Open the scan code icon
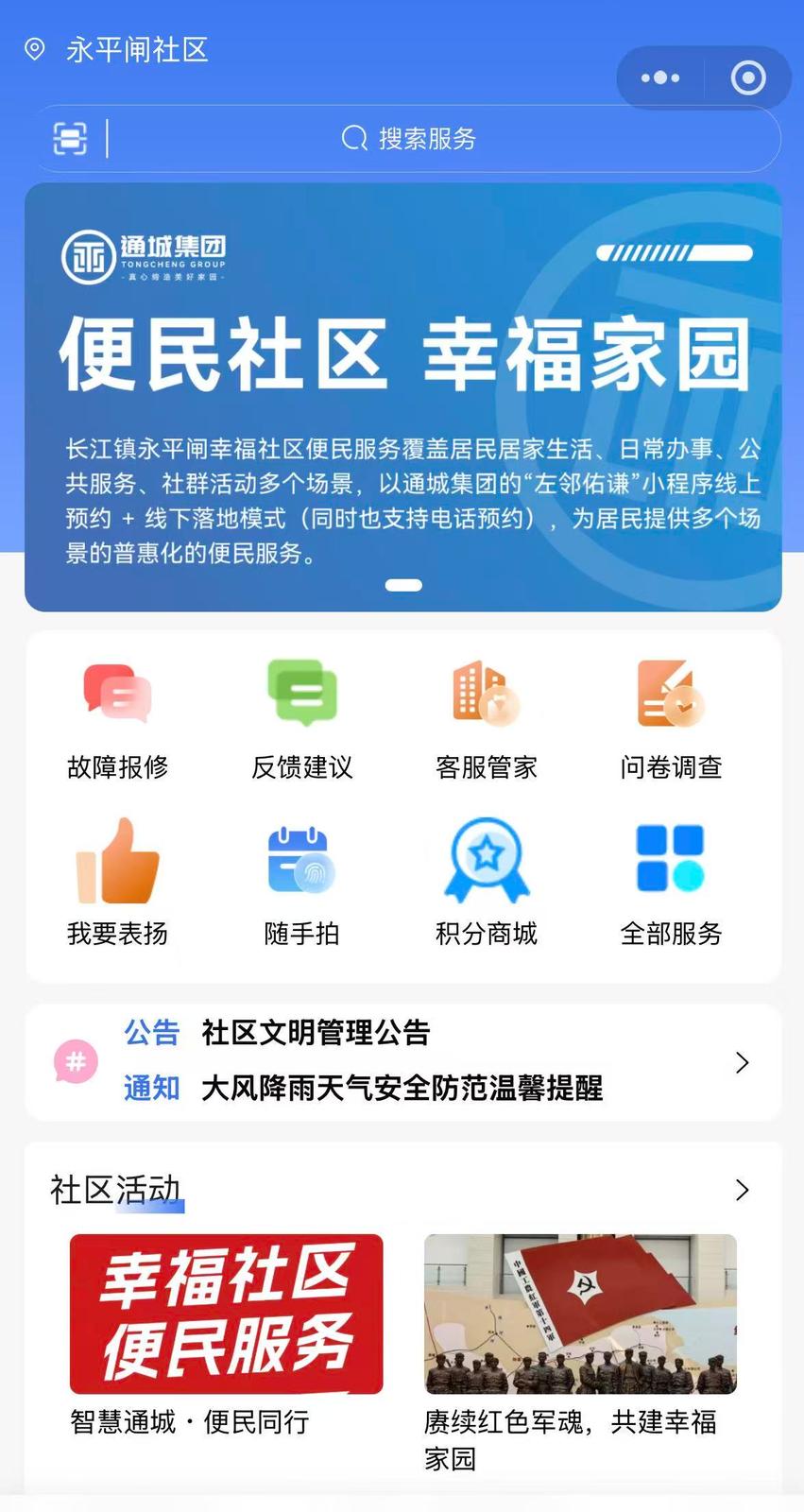The image size is (804, 1512). pyautogui.click(x=70, y=139)
